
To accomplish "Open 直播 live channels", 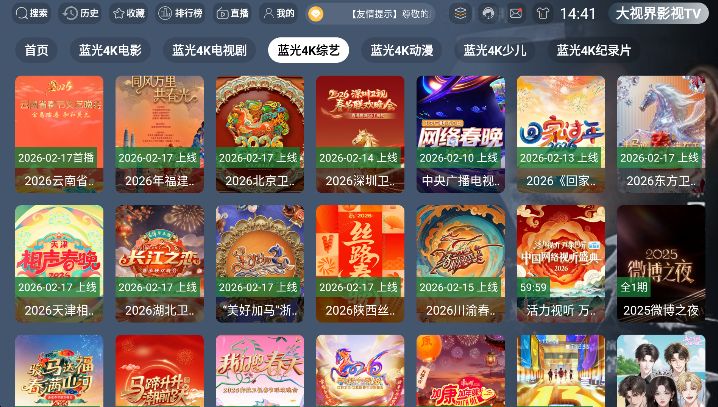I will pos(231,14).
